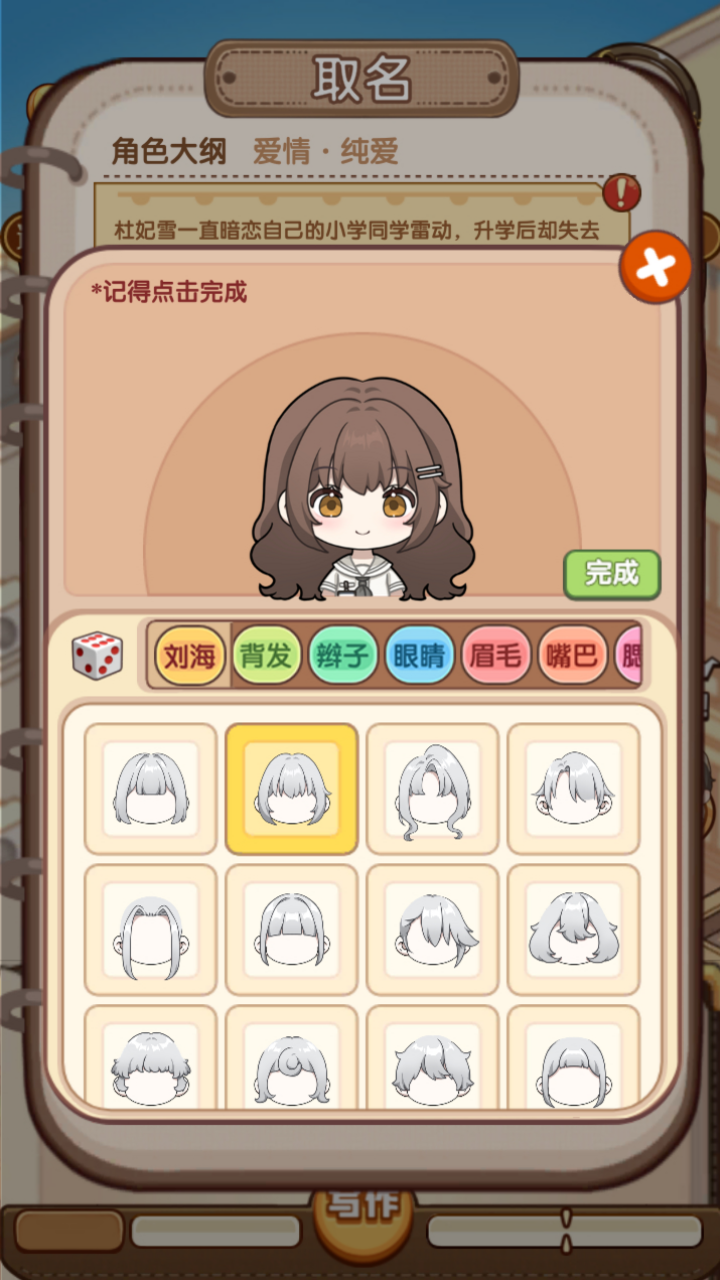Choose the curly short bangs in the bottom row
This screenshot has height=1280, width=720.
click(150, 1065)
